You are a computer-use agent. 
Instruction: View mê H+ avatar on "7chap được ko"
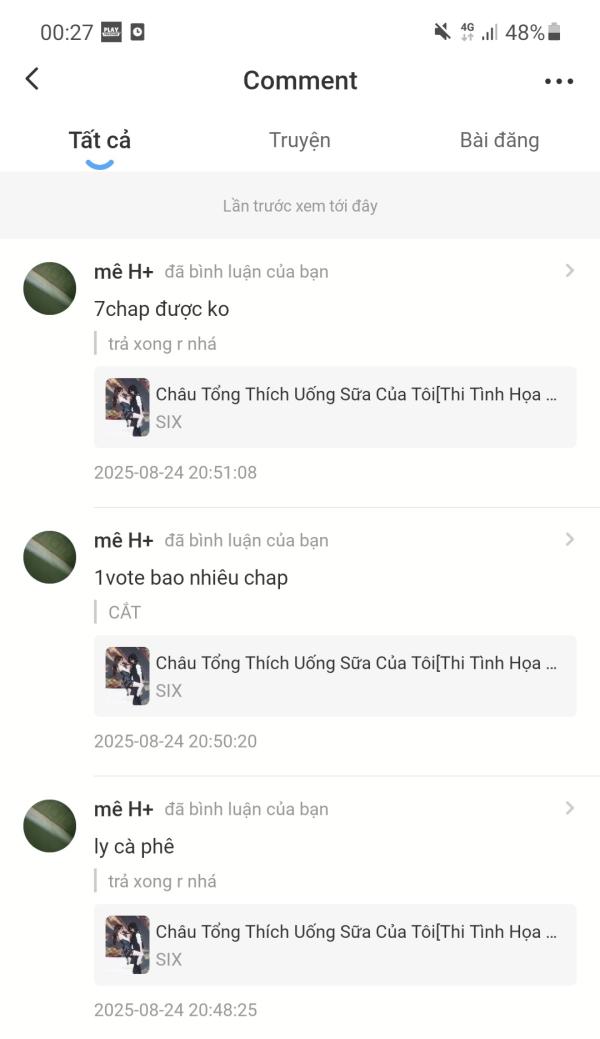pos(50,289)
